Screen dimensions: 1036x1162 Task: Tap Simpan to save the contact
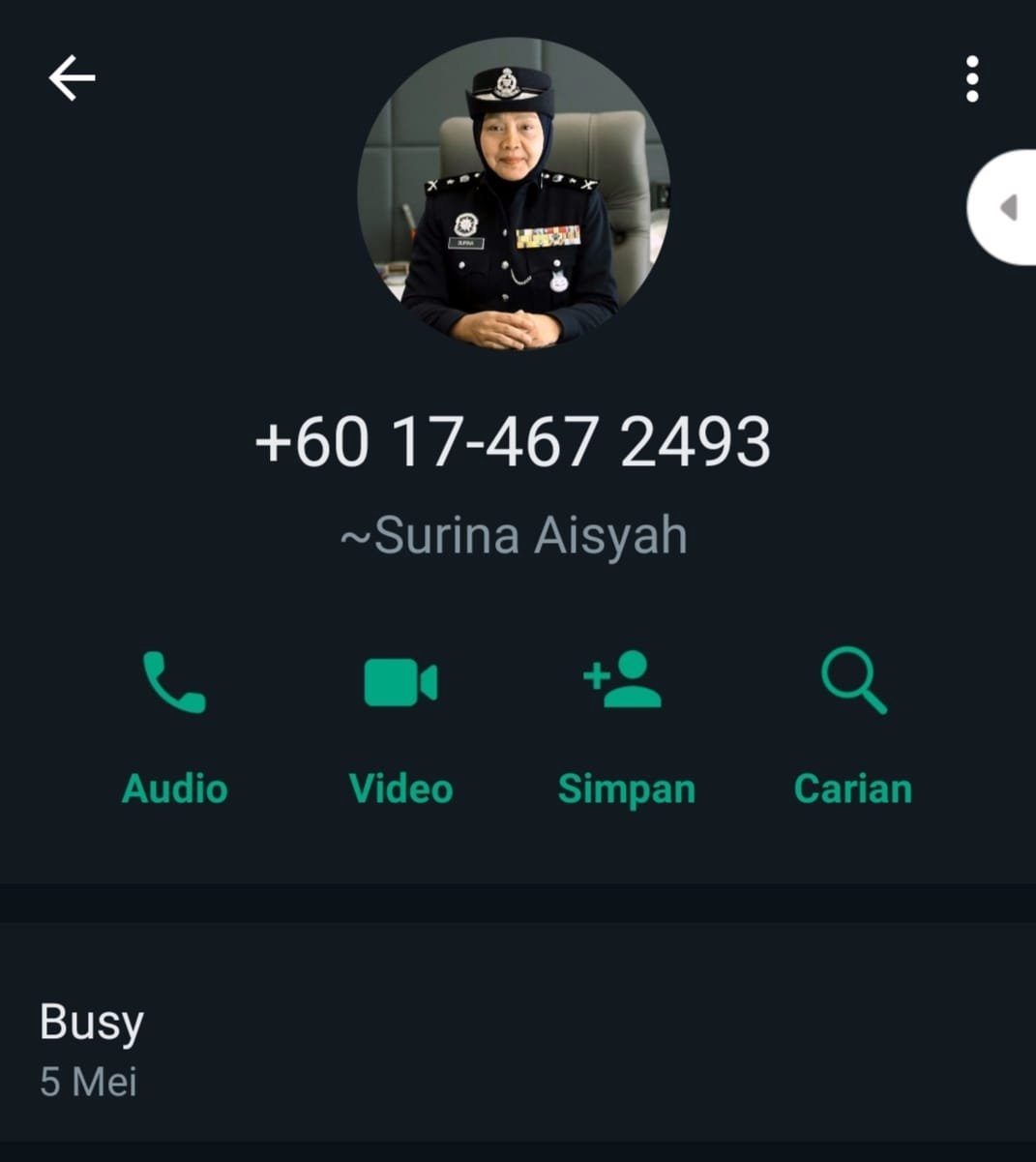625,726
